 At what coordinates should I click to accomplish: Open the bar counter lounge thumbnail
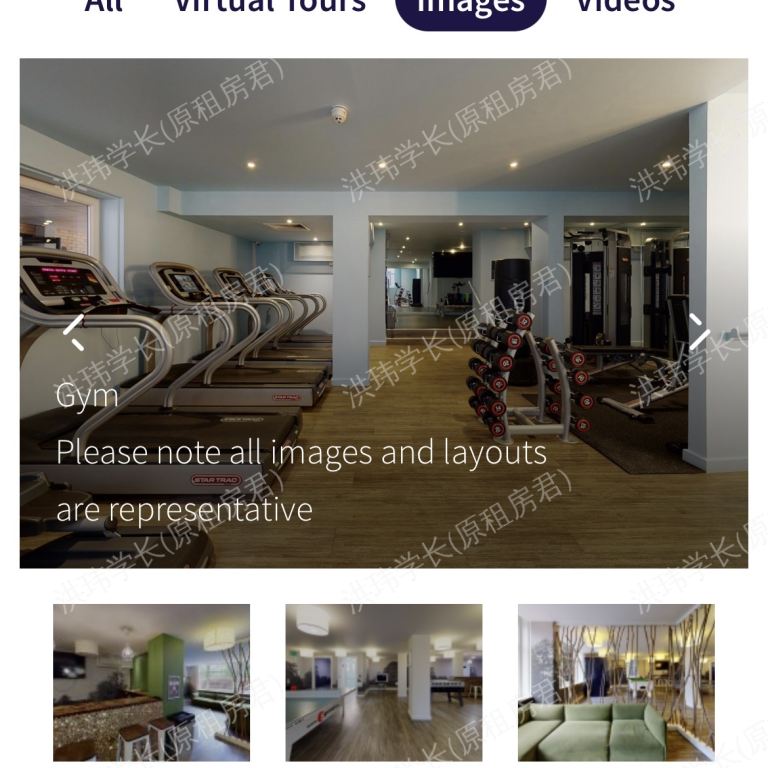151,682
